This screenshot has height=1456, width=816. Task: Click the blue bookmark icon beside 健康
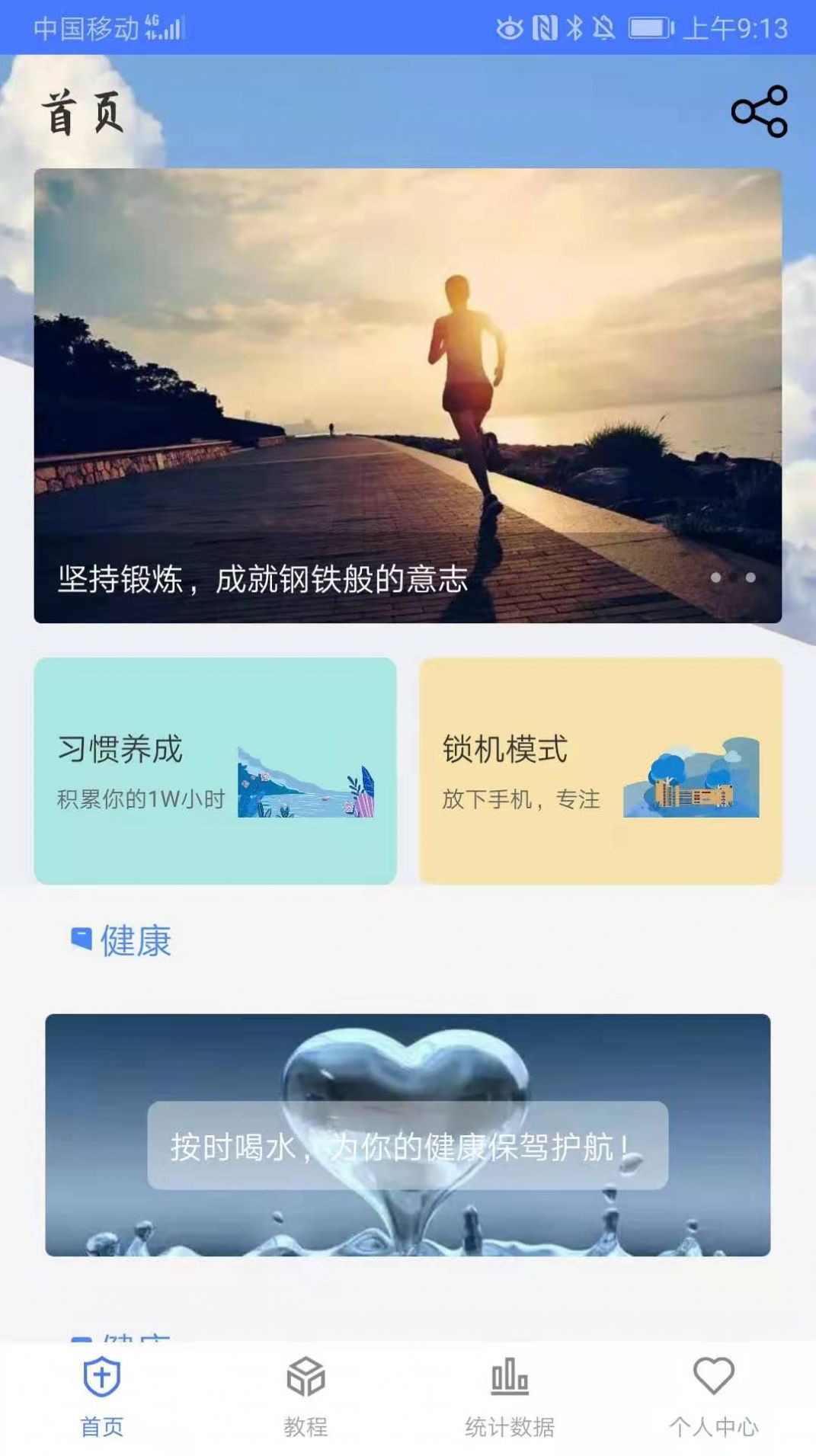[81, 938]
